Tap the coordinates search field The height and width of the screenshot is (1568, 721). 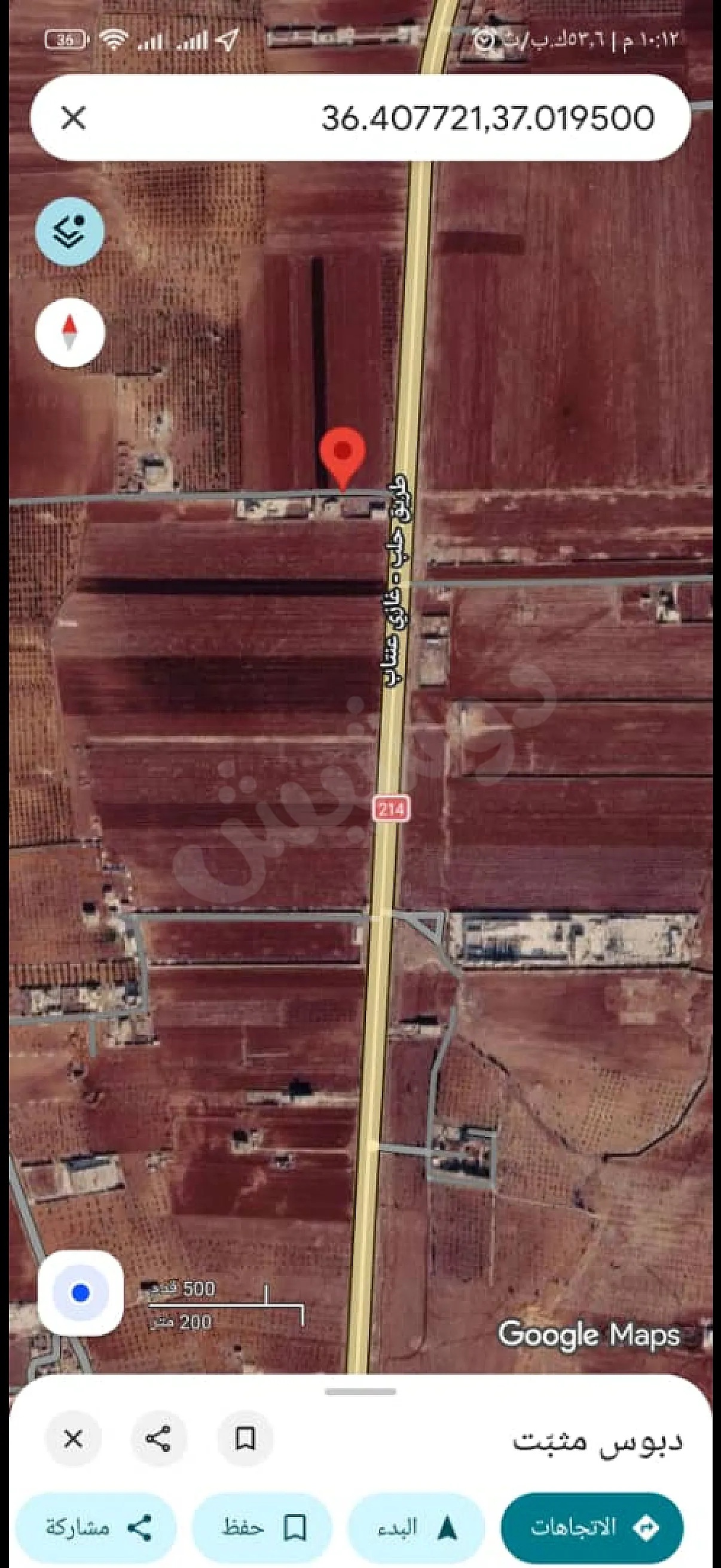(x=426, y=117)
